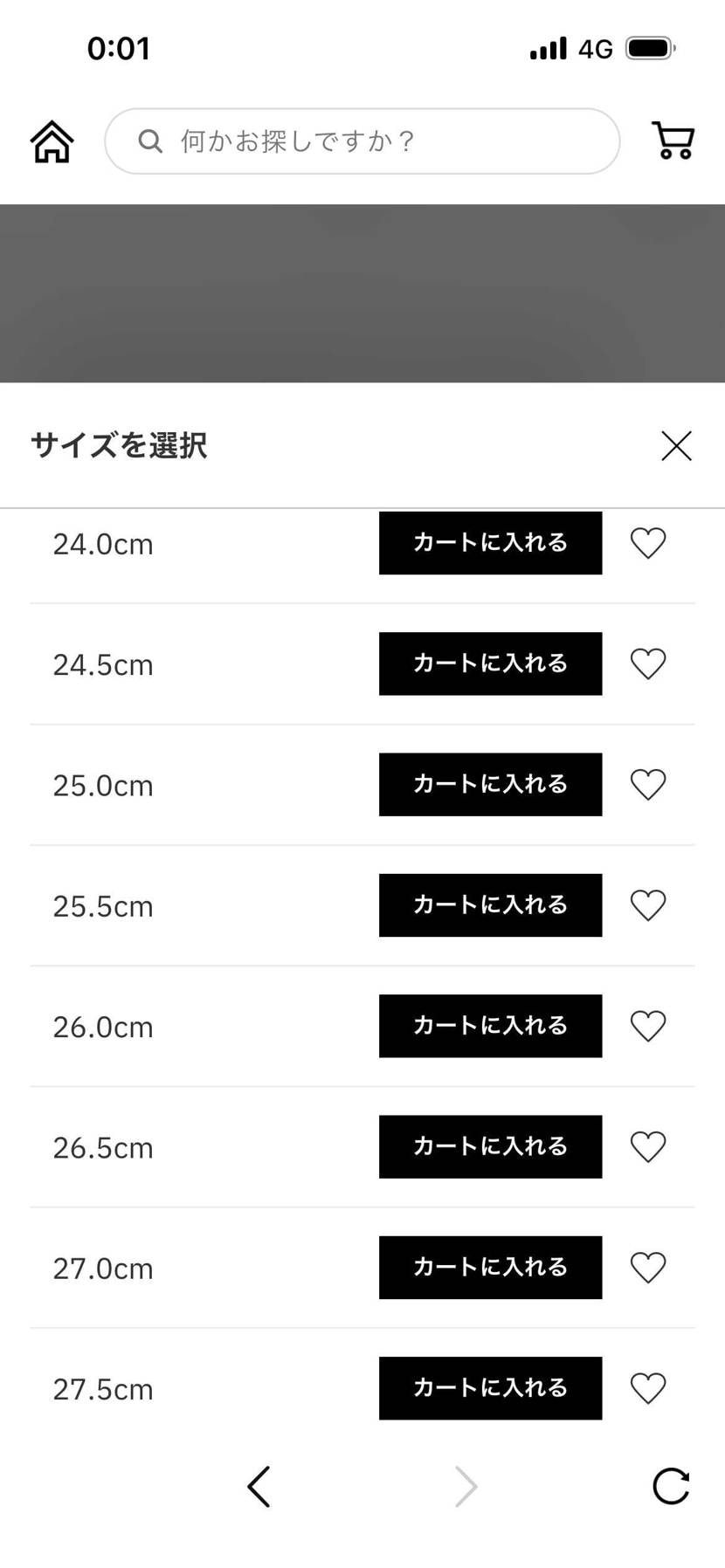Favorite the 25.0cm size
This screenshot has height=1568, width=725.
[648, 784]
